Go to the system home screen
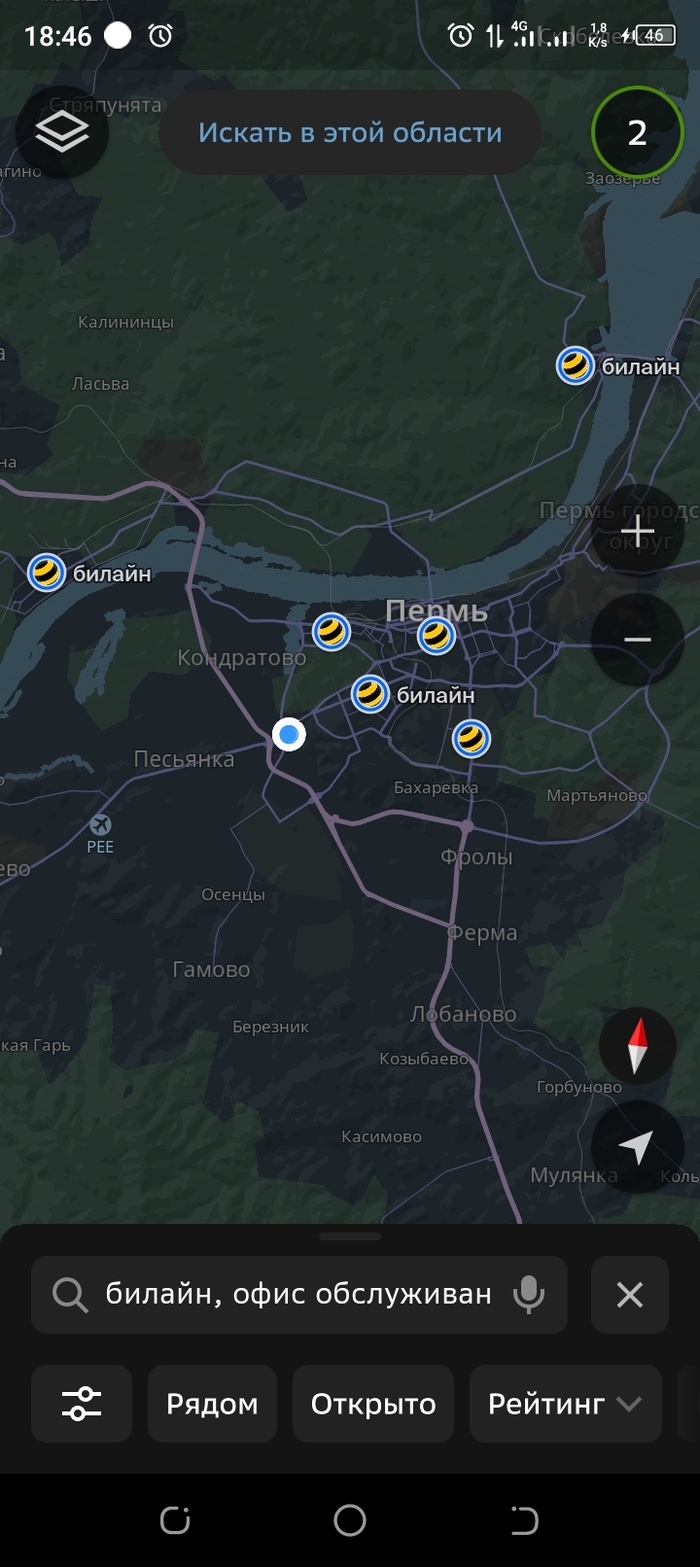The width and height of the screenshot is (700, 1567). click(x=350, y=1521)
